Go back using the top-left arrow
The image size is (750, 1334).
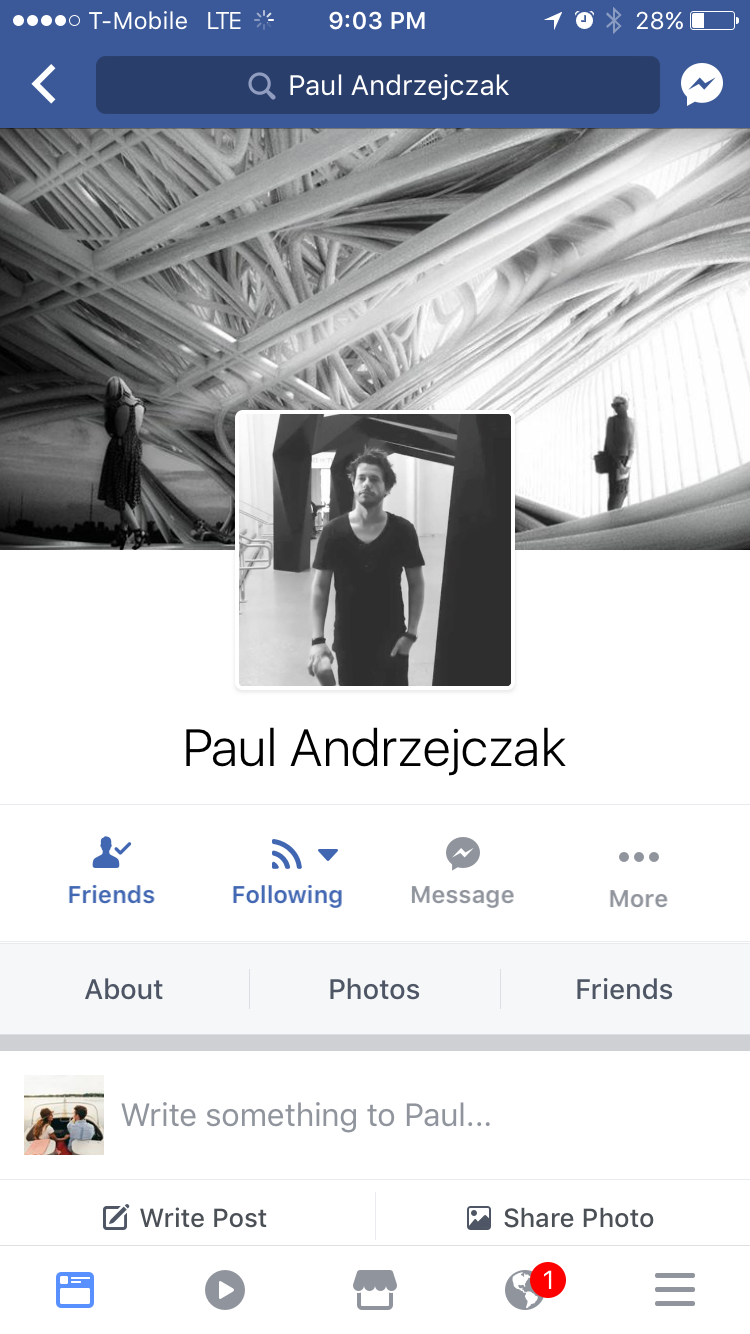click(x=44, y=85)
